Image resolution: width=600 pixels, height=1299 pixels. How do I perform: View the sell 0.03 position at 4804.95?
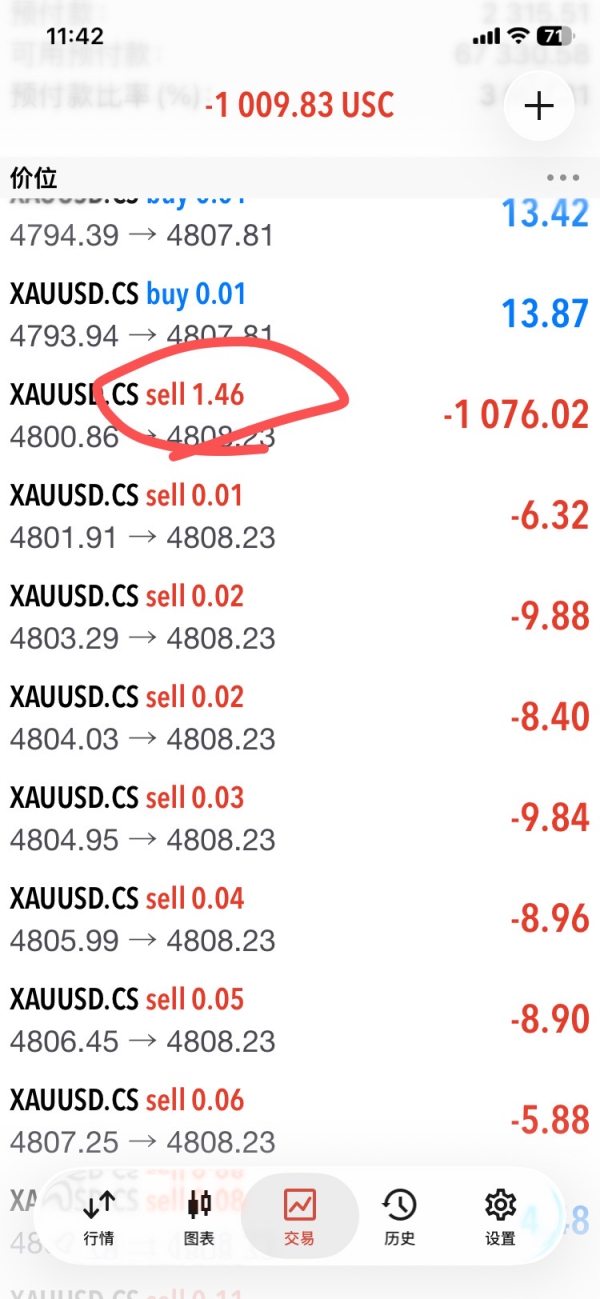[x=300, y=819]
